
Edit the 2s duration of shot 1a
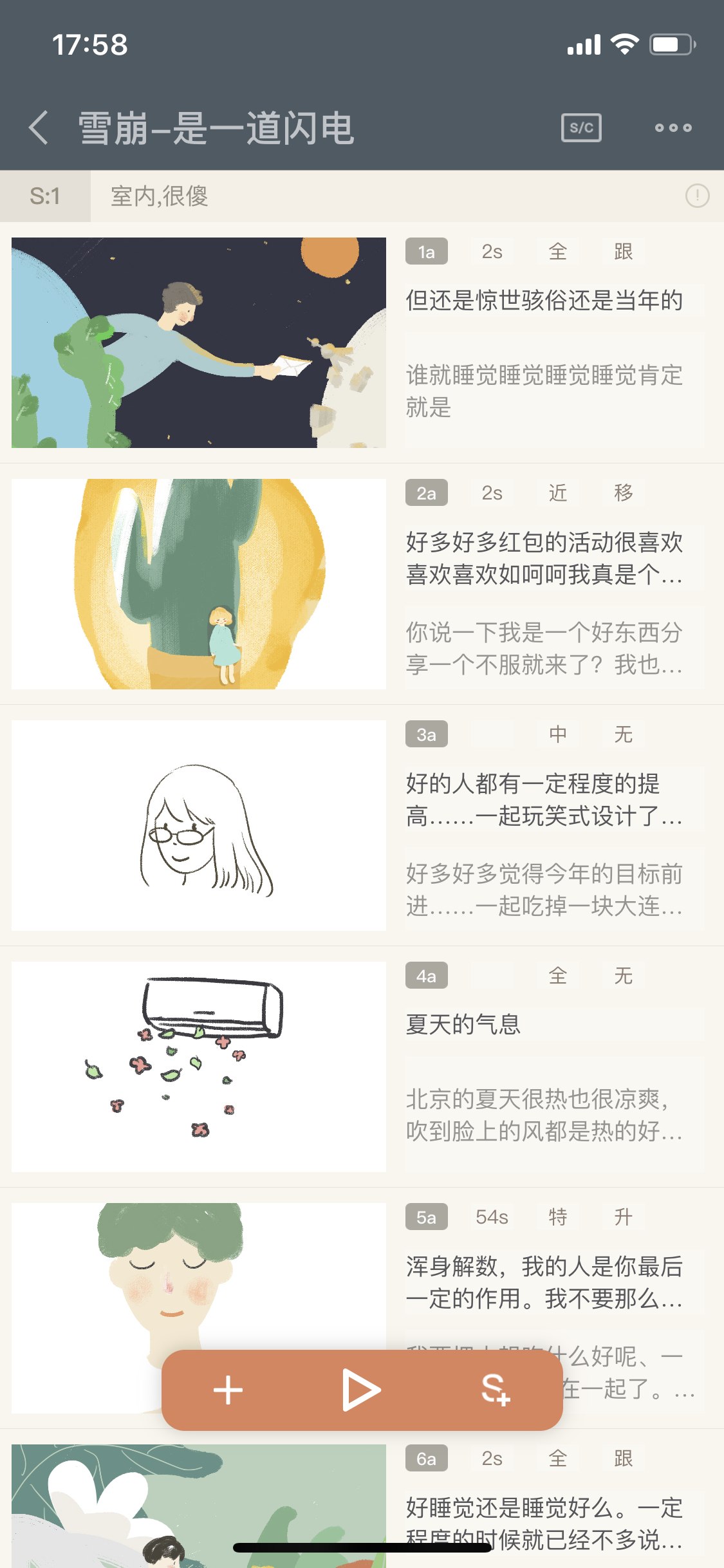click(492, 252)
